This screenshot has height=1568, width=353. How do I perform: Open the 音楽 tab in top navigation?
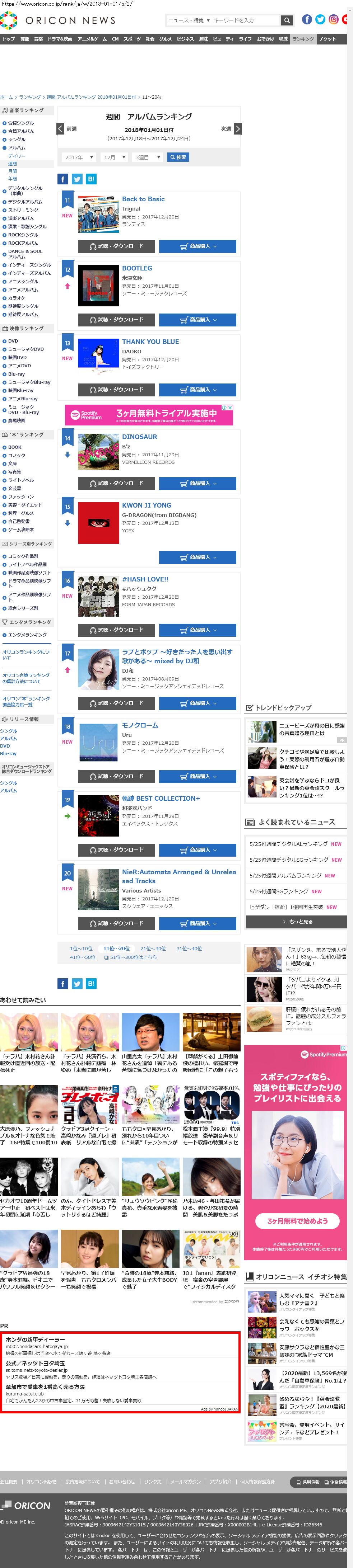[x=38, y=39]
